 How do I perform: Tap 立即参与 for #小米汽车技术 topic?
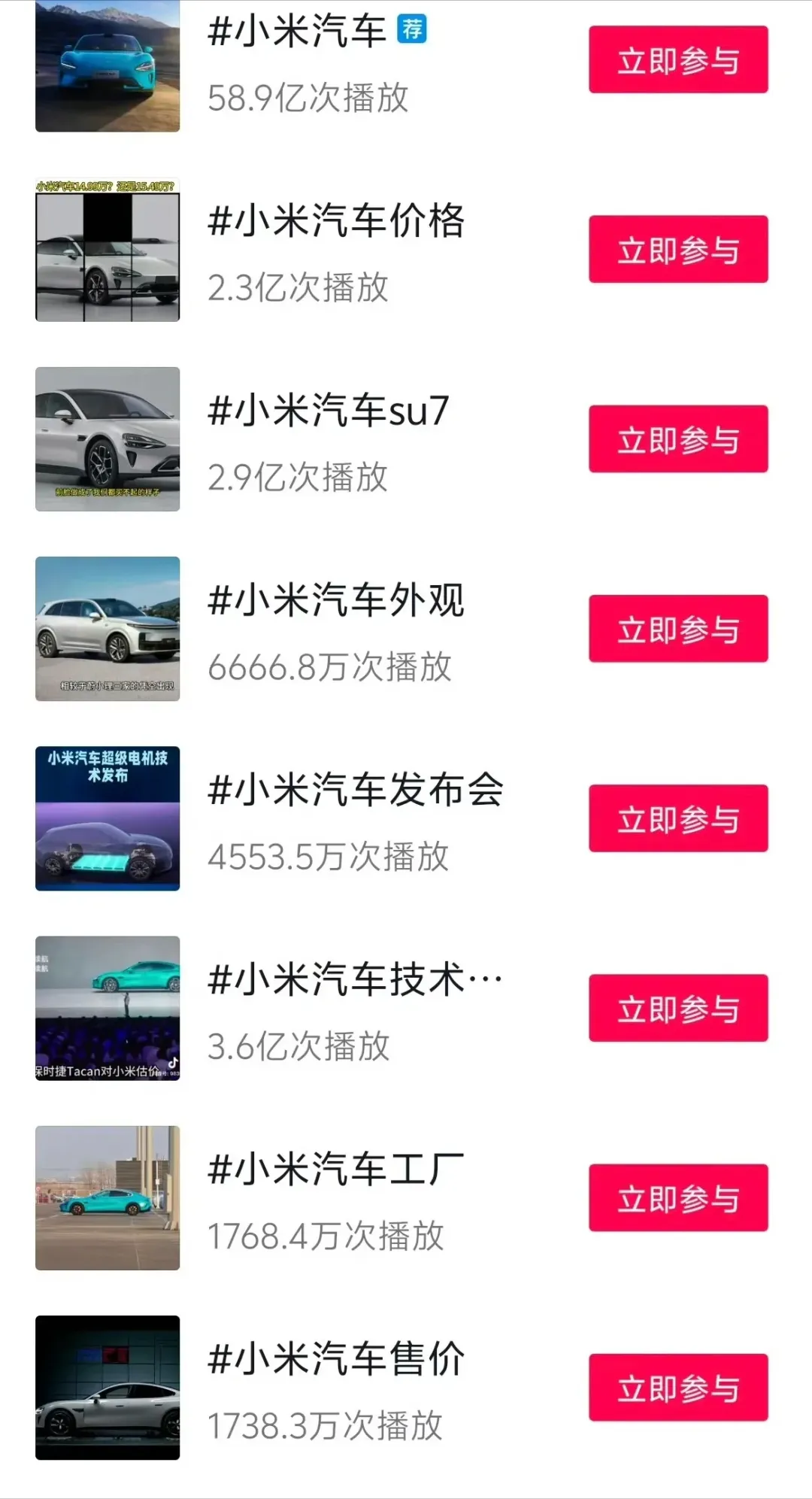(x=678, y=1008)
